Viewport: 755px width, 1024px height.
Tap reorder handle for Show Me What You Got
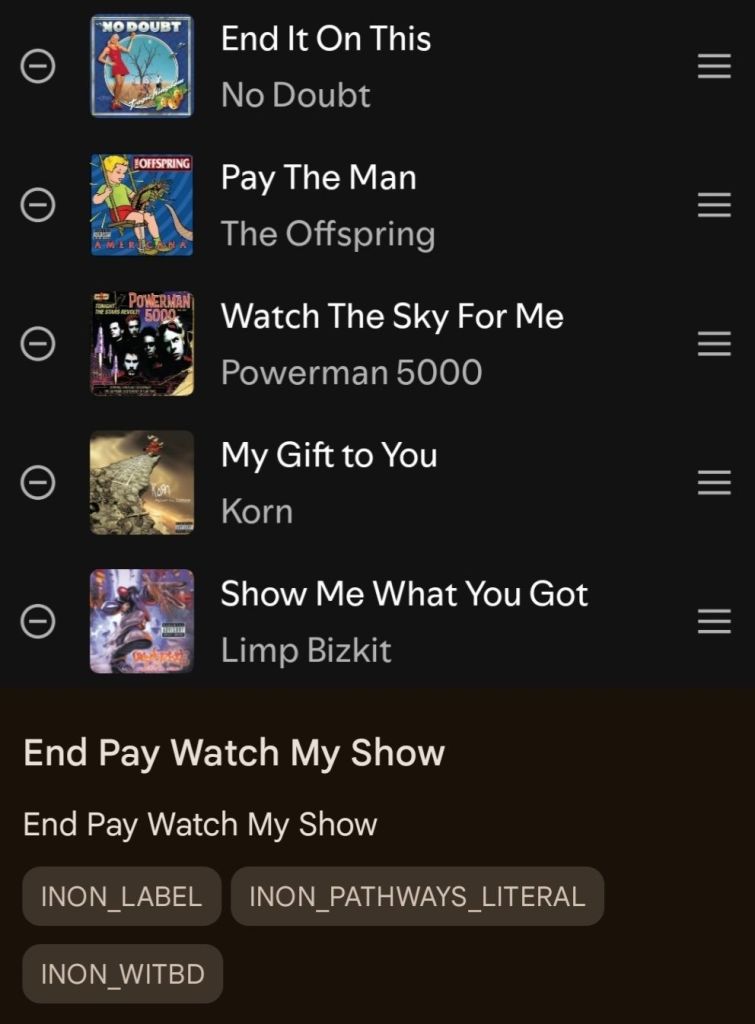click(714, 622)
